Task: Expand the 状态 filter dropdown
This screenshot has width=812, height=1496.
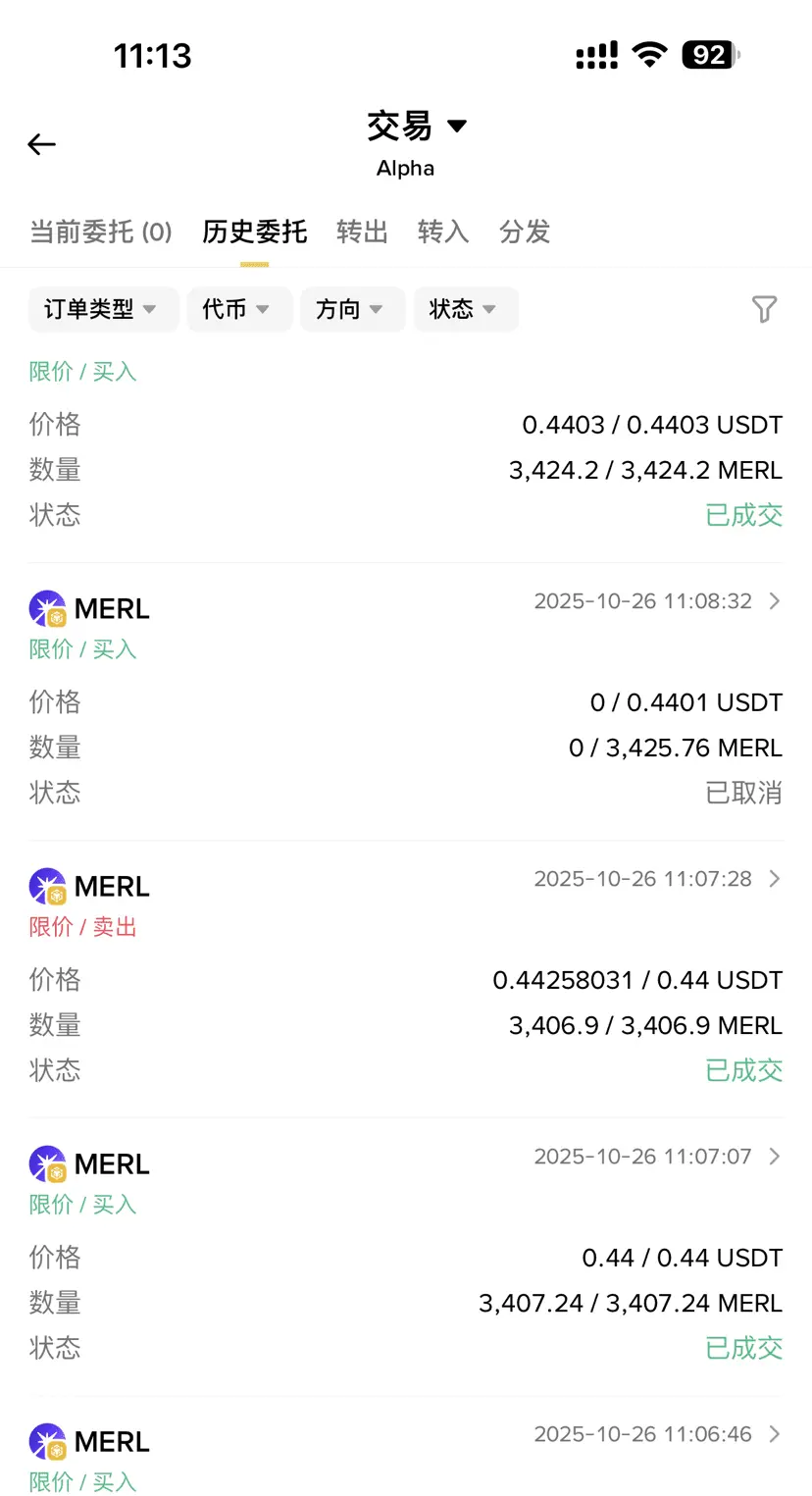Action: point(465,310)
